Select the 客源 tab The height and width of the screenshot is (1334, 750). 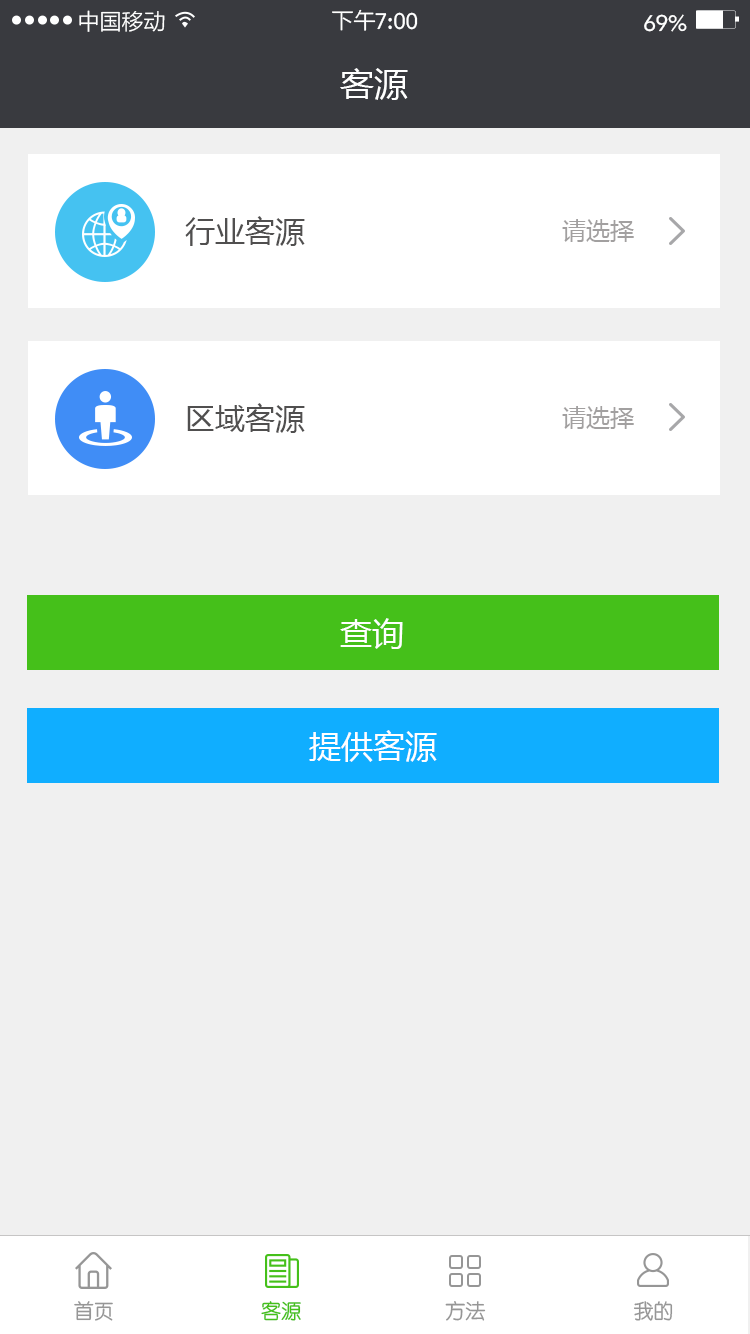tap(281, 1286)
